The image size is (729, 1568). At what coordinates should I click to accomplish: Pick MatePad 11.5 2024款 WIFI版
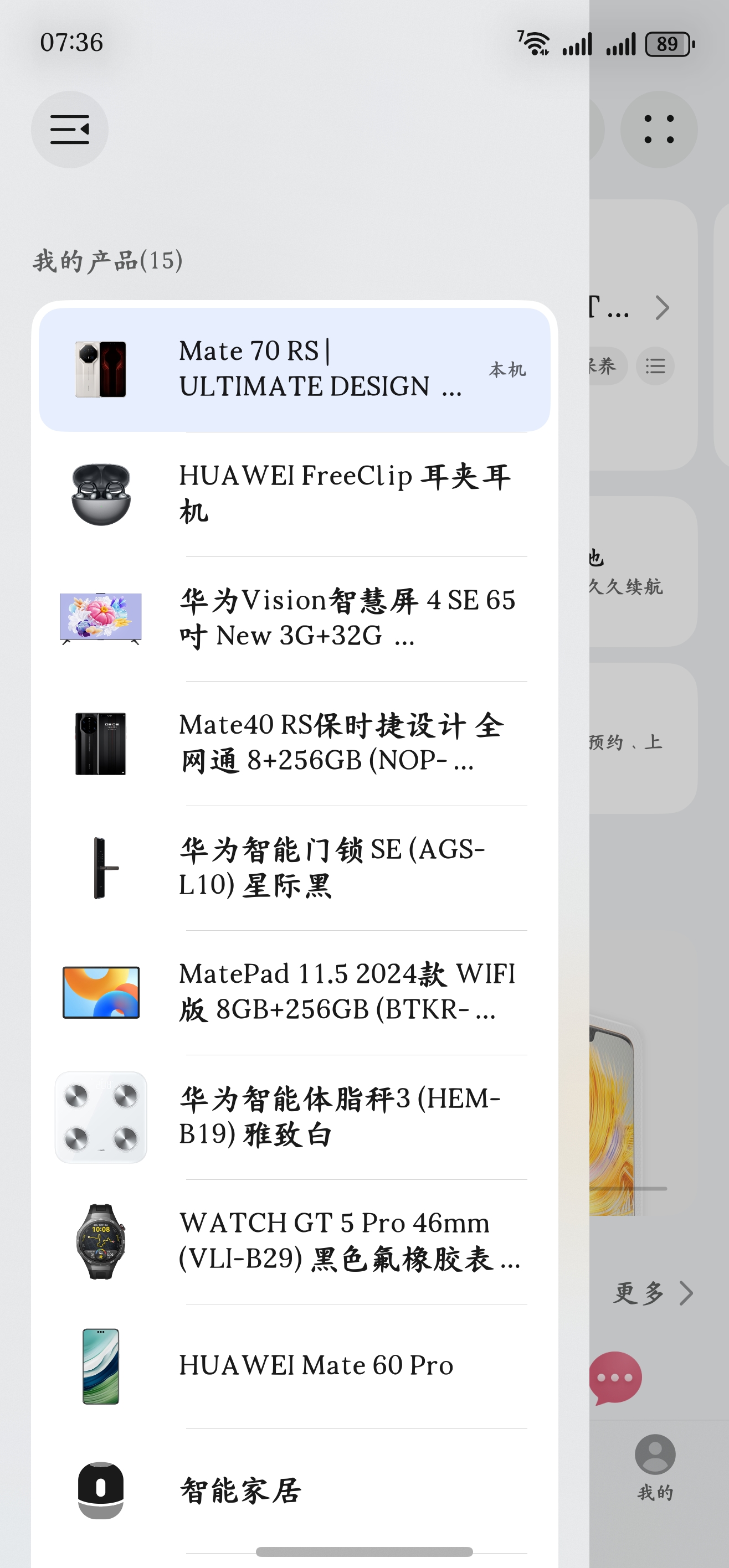(295, 992)
